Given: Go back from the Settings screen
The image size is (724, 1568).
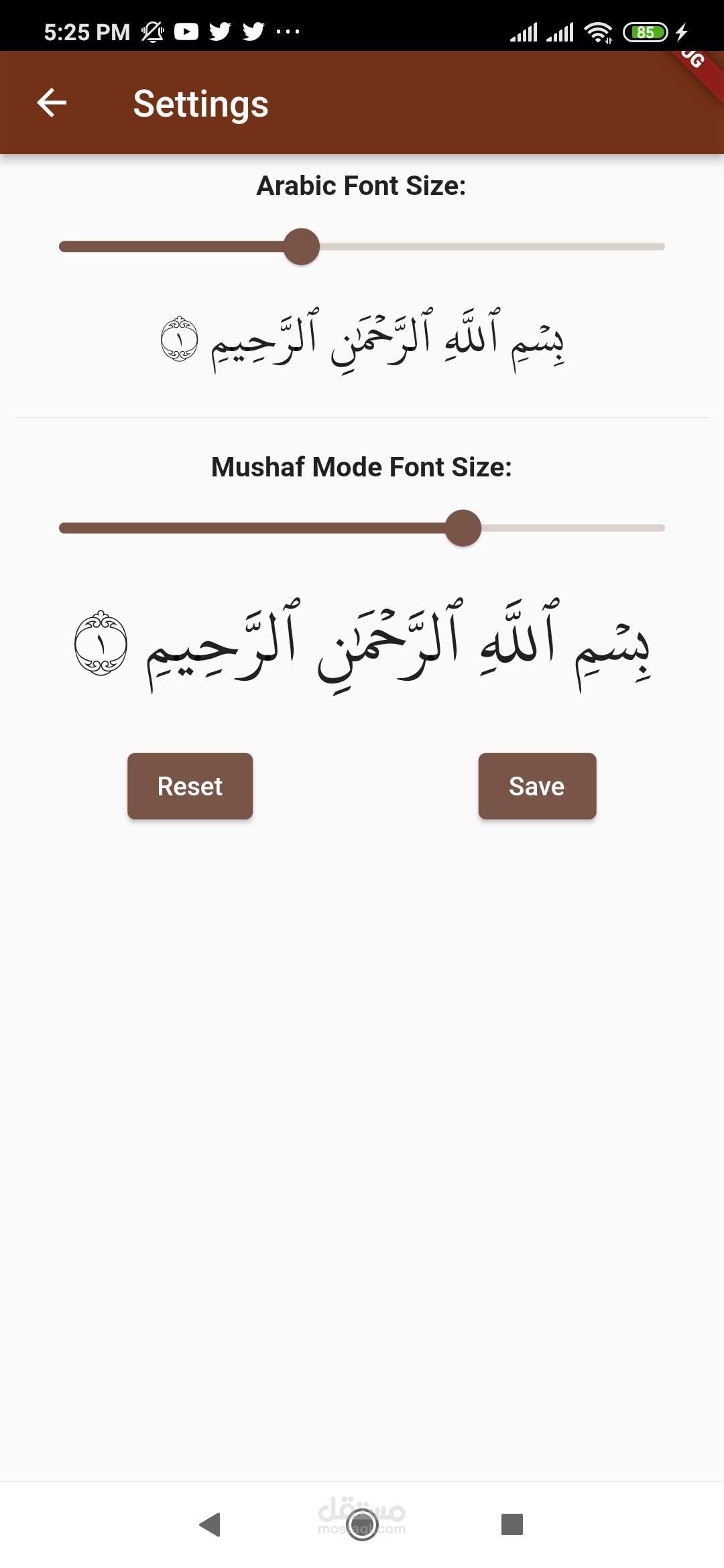Looking at the screenshot, I should 52,103.
